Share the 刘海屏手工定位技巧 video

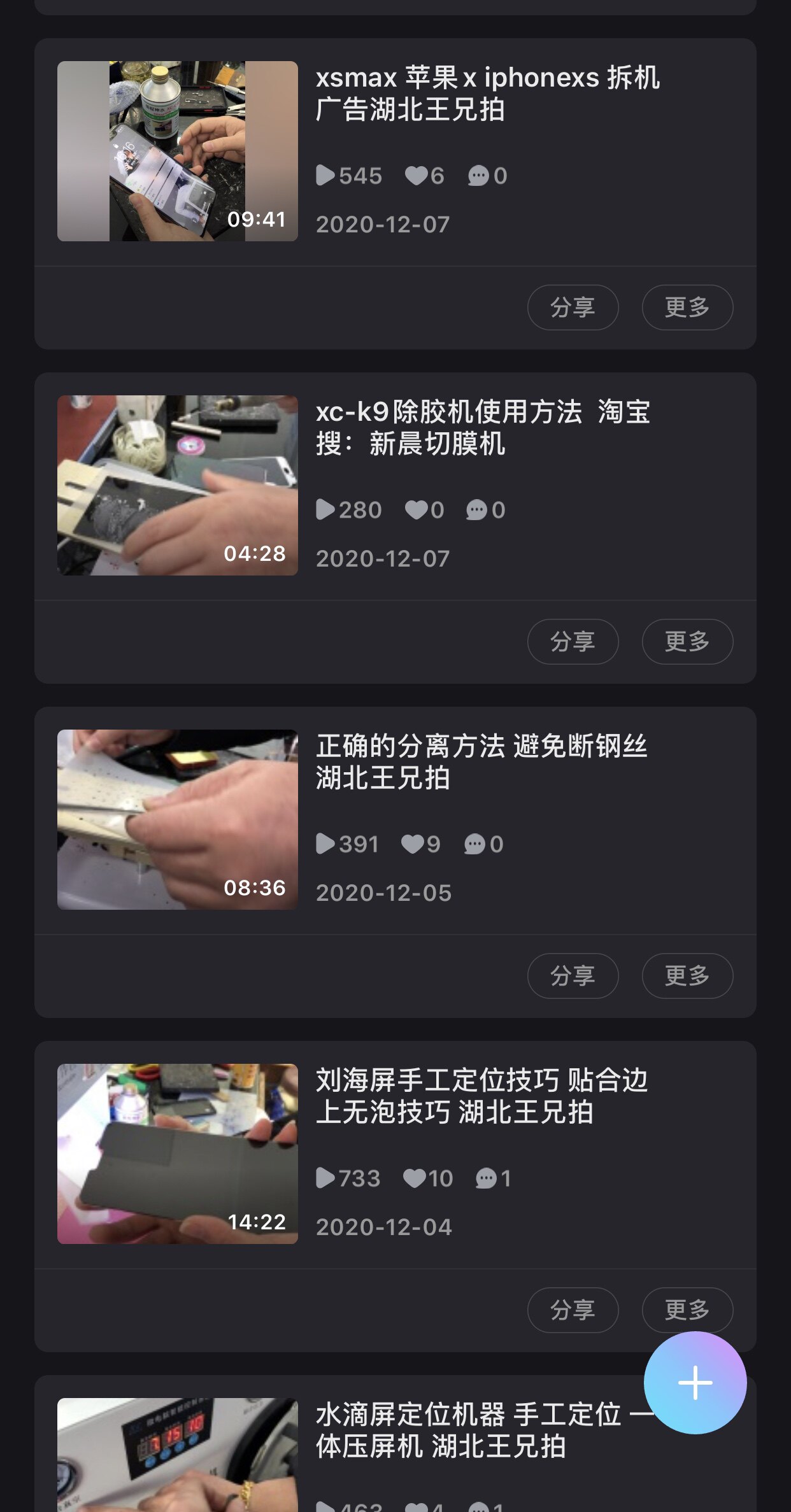pos(573,1310)
